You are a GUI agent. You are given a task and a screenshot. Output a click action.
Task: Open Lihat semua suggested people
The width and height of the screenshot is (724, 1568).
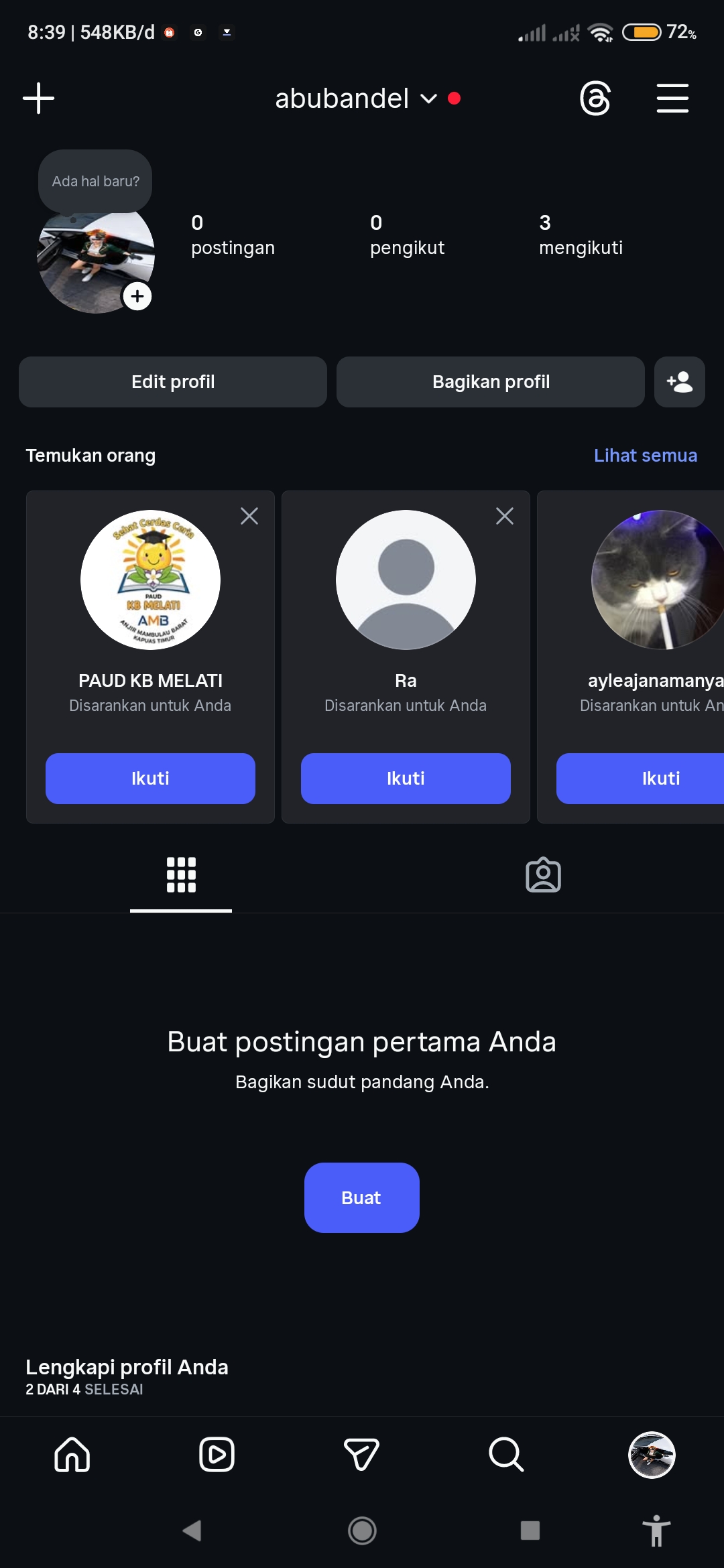click(x=645, y=456)
